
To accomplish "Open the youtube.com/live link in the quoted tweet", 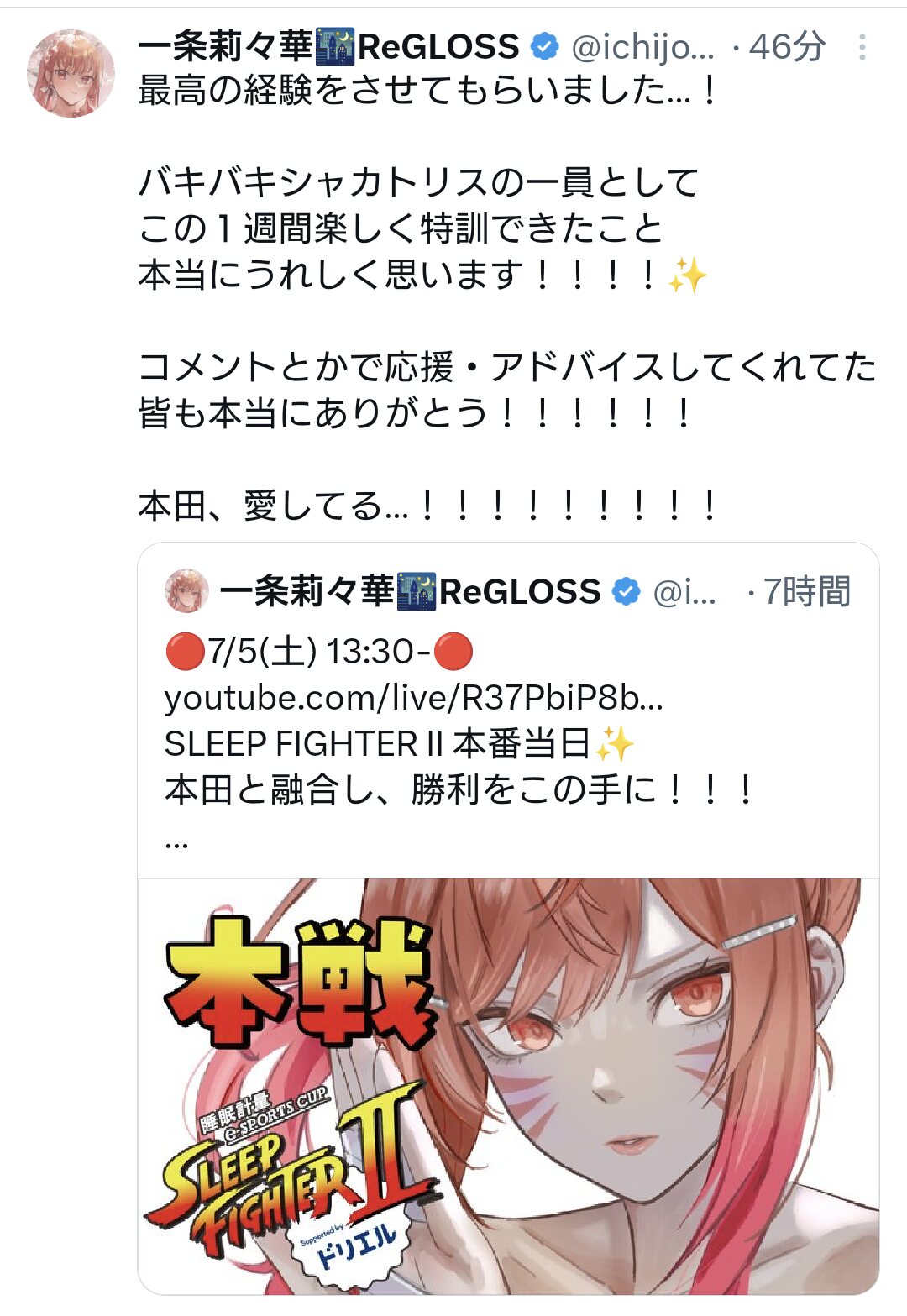I will point(414,698).
